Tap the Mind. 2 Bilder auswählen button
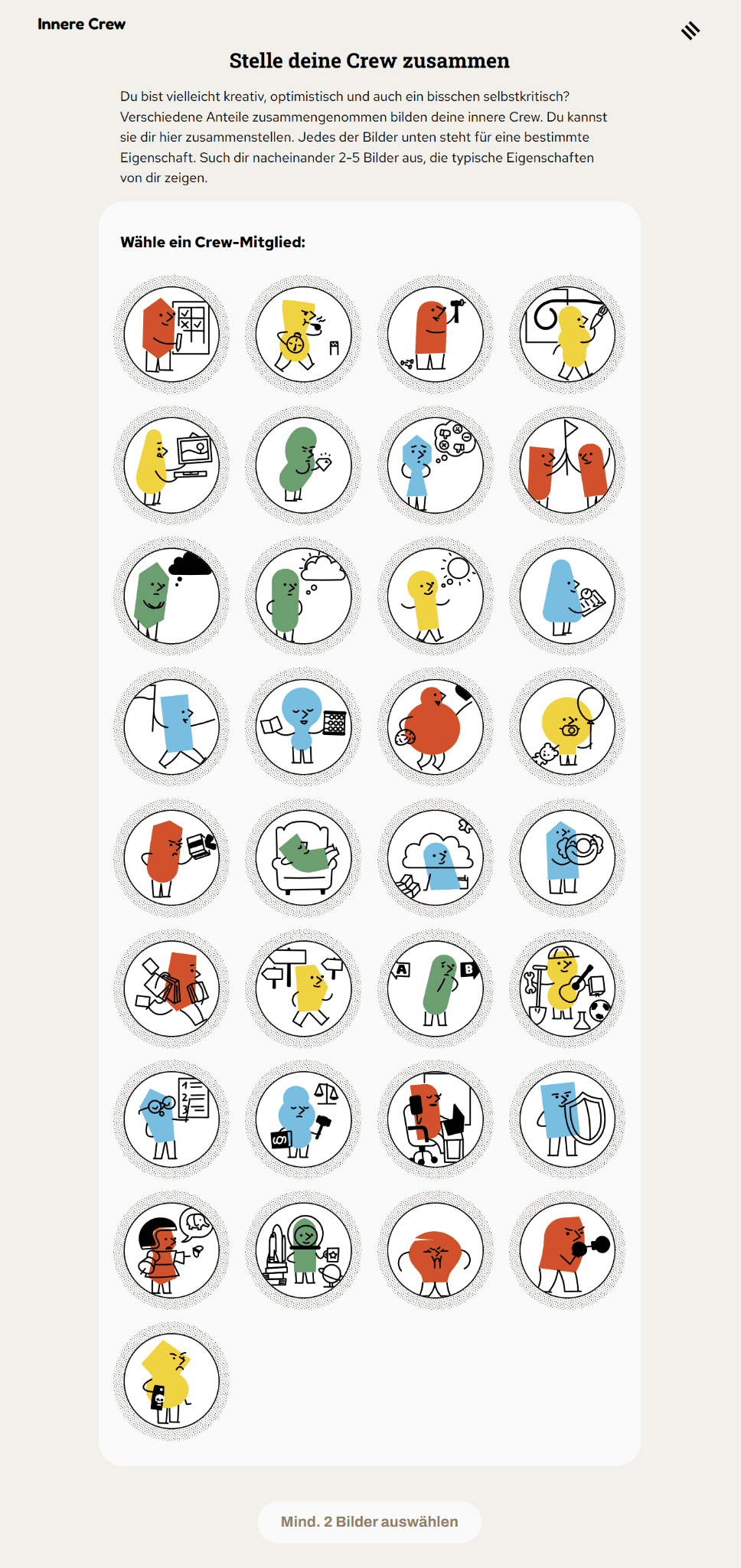Screen dimensions: 741x1568 click(370, 1521)
